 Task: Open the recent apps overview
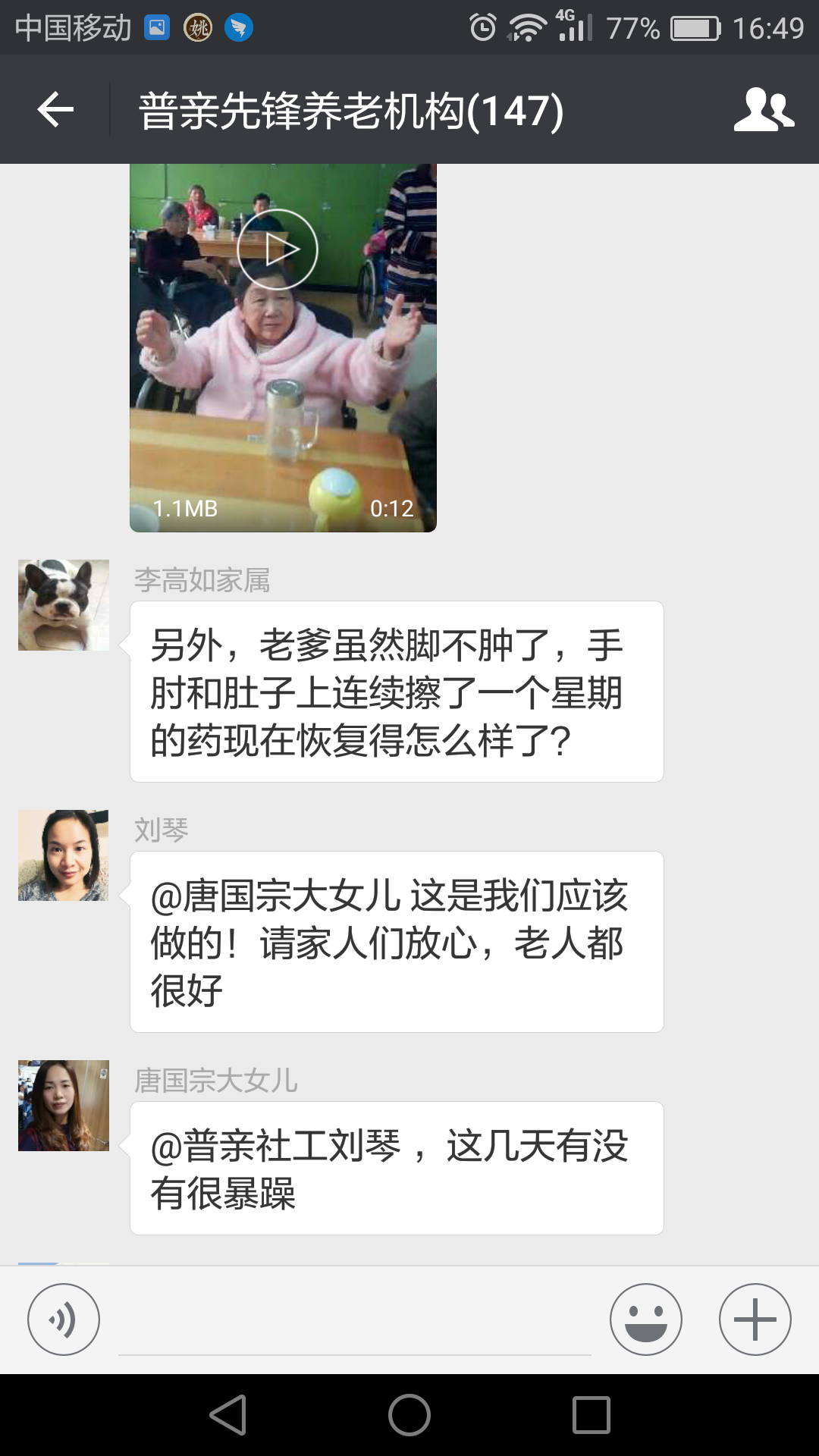tap(591, 1415)
